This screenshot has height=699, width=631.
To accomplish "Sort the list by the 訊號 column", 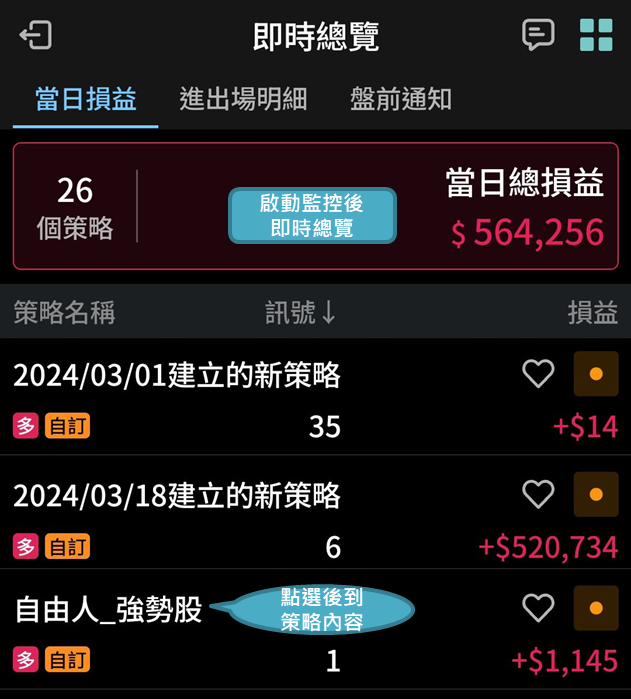I will tap(300, 312).
